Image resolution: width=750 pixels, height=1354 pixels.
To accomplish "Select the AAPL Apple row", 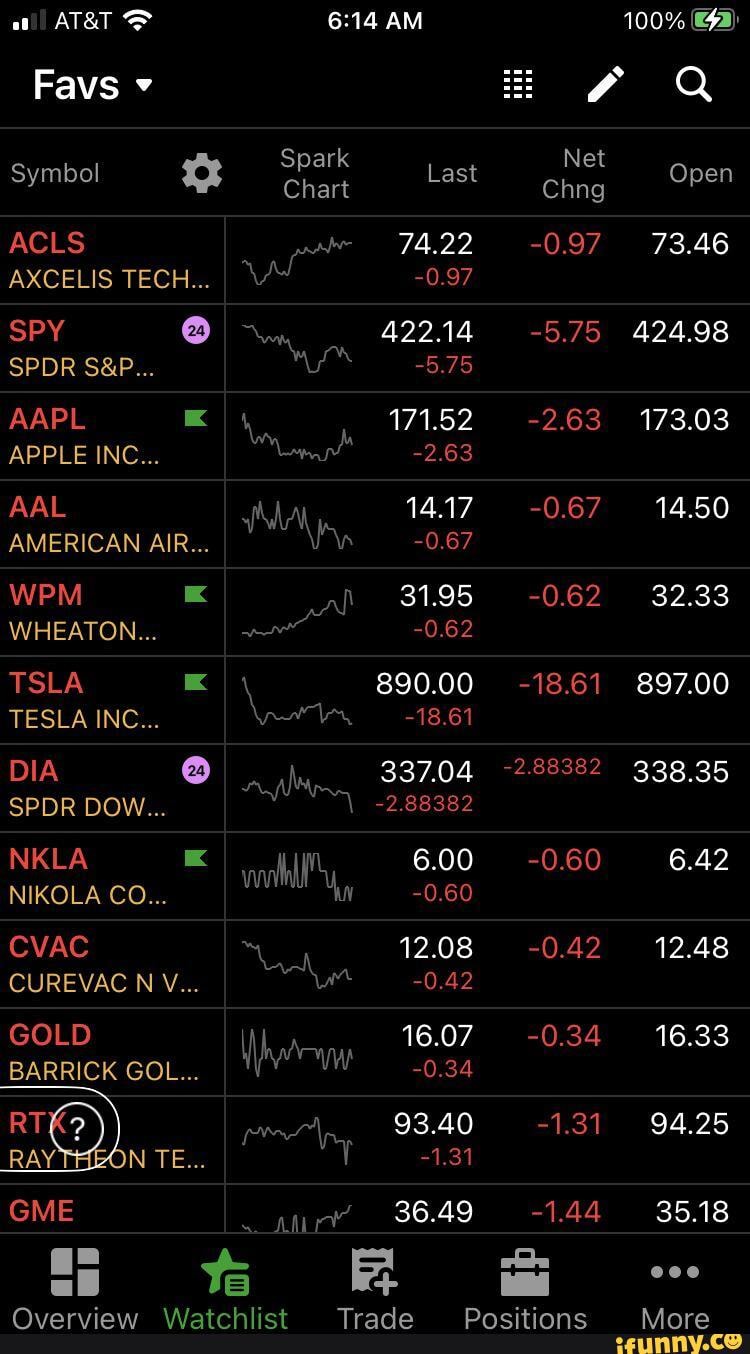I will click(110, 436).
